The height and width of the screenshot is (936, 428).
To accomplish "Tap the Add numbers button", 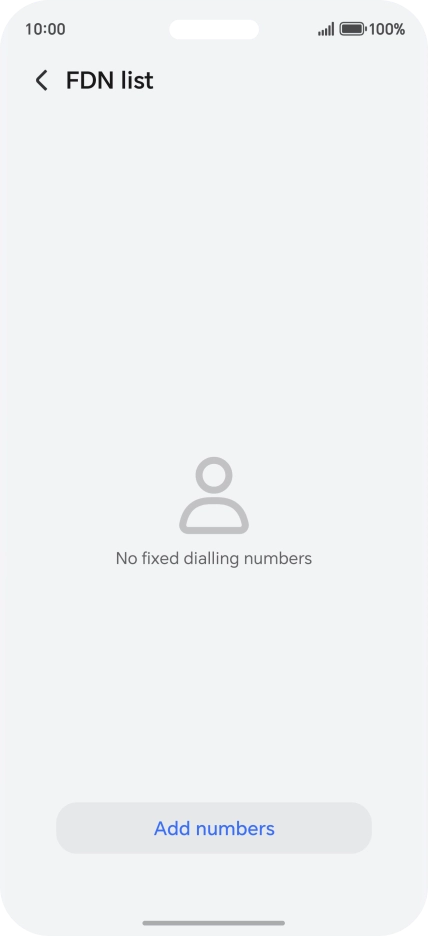I will (214, 828).
